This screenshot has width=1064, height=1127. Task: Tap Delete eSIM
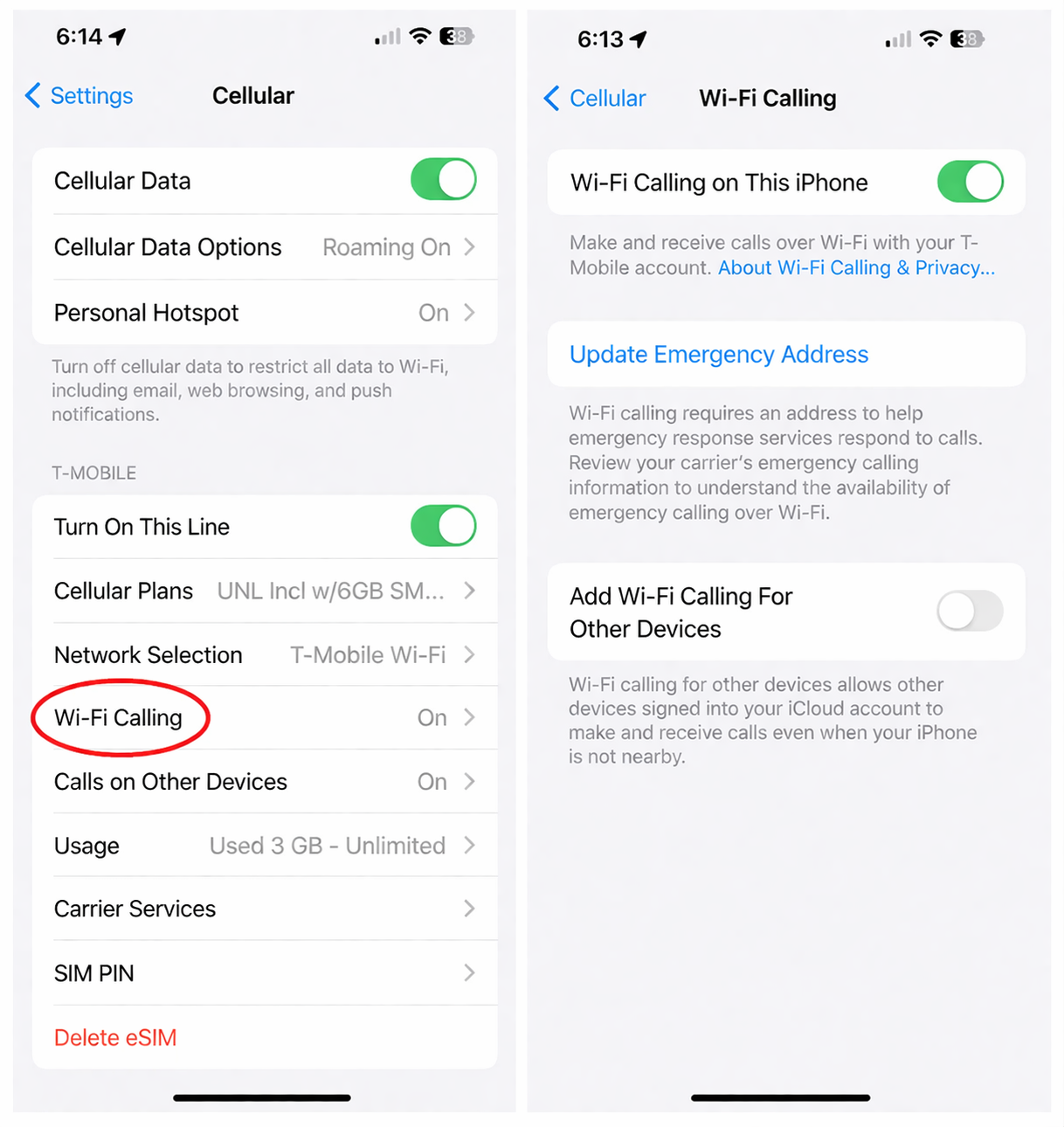point(115,1038)
